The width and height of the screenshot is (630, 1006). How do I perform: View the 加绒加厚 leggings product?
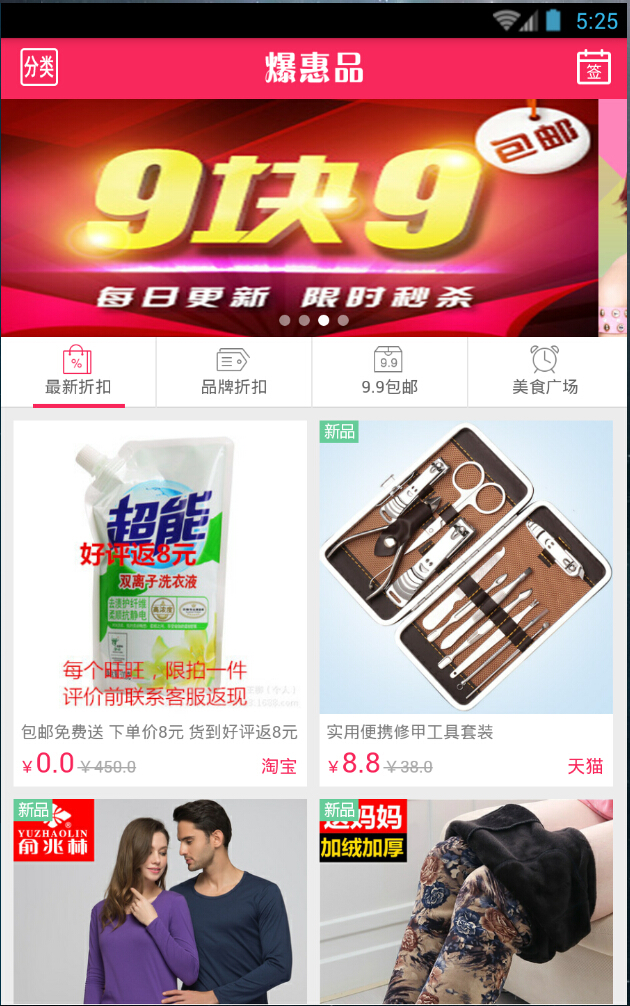(x=466, y=900)
